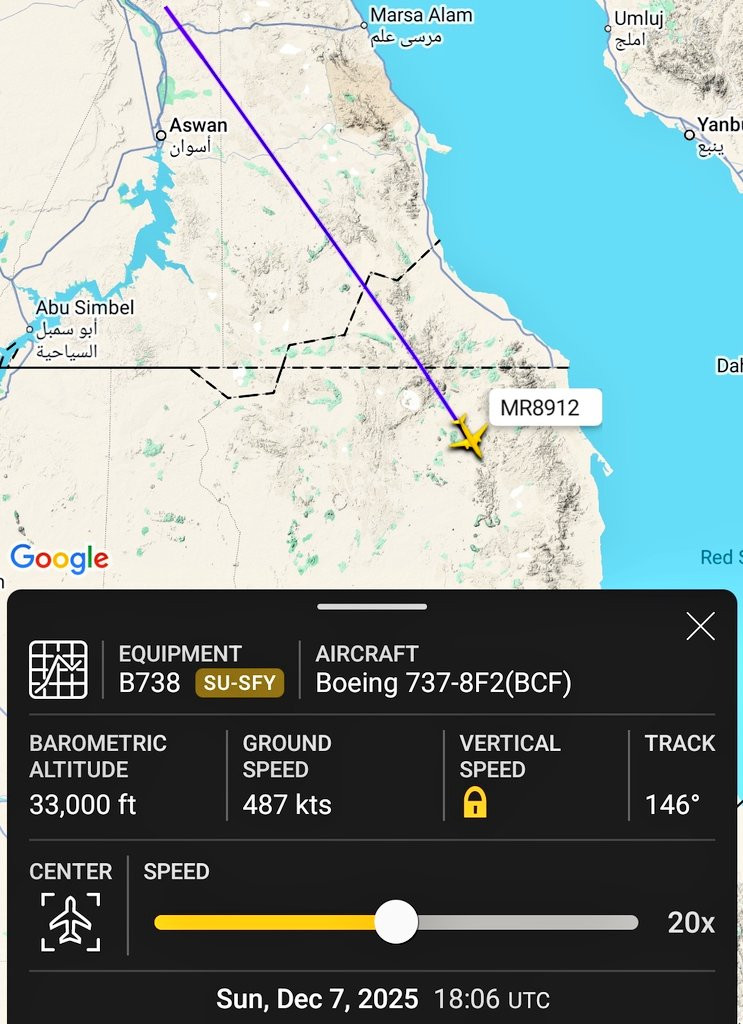Tap the SU-SFY registration badge

[240, 683]
